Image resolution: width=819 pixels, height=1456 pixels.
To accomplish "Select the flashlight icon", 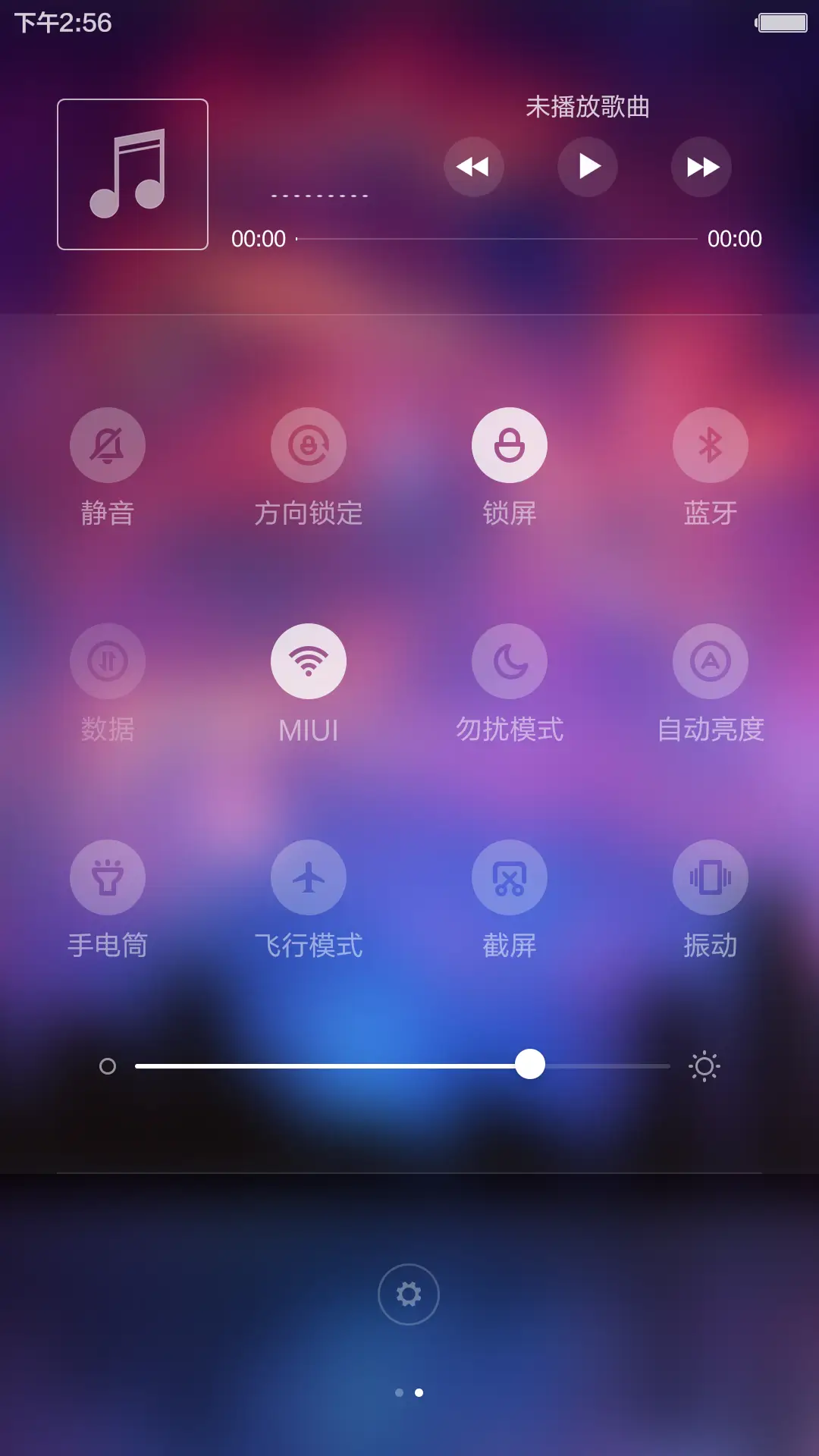I will [x=107, y=877].
